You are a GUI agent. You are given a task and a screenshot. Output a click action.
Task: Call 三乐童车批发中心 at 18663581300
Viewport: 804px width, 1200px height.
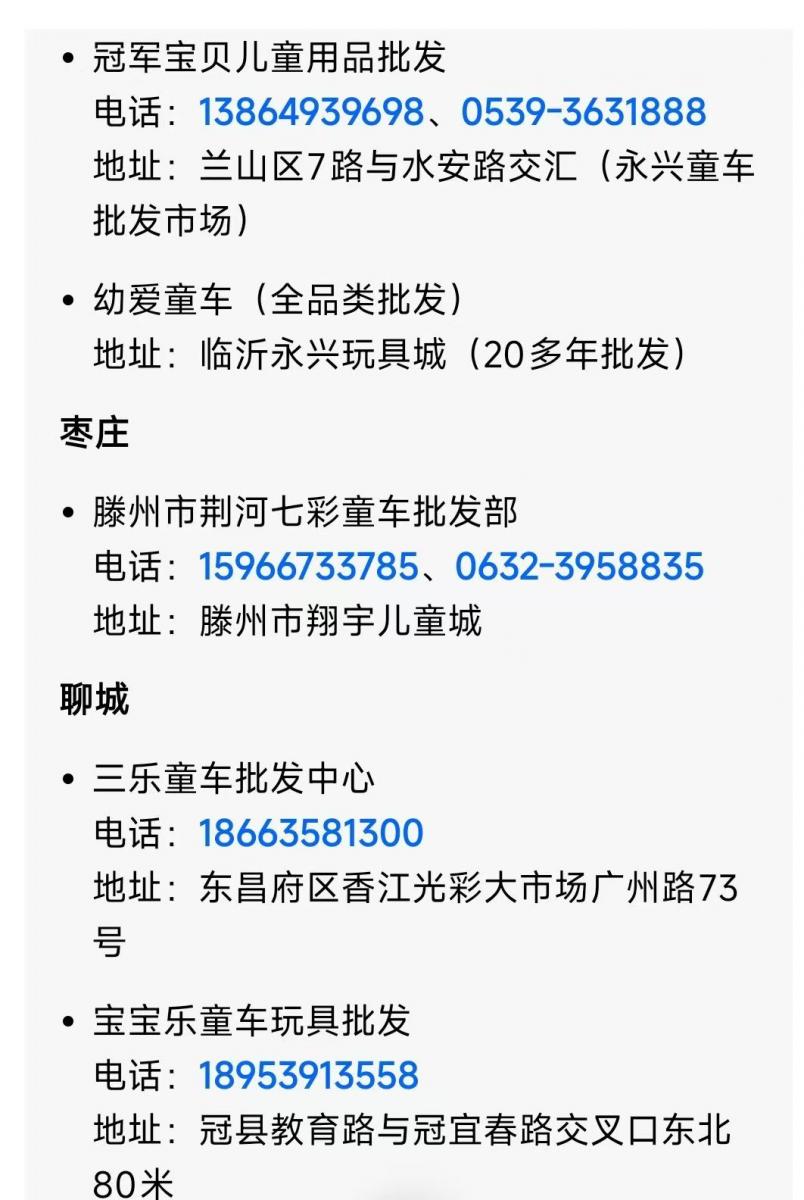point(311,833)
